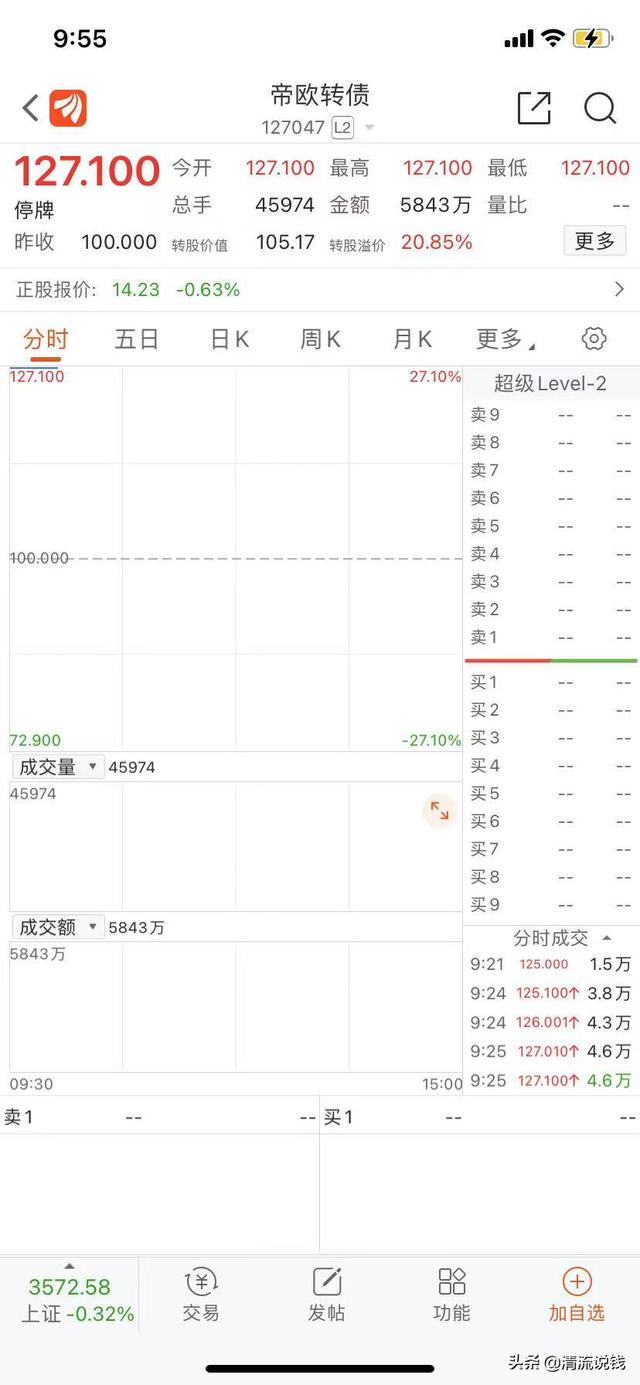Switch to the 日K chart tab
640x1385 pixels.
click(229, 340)
